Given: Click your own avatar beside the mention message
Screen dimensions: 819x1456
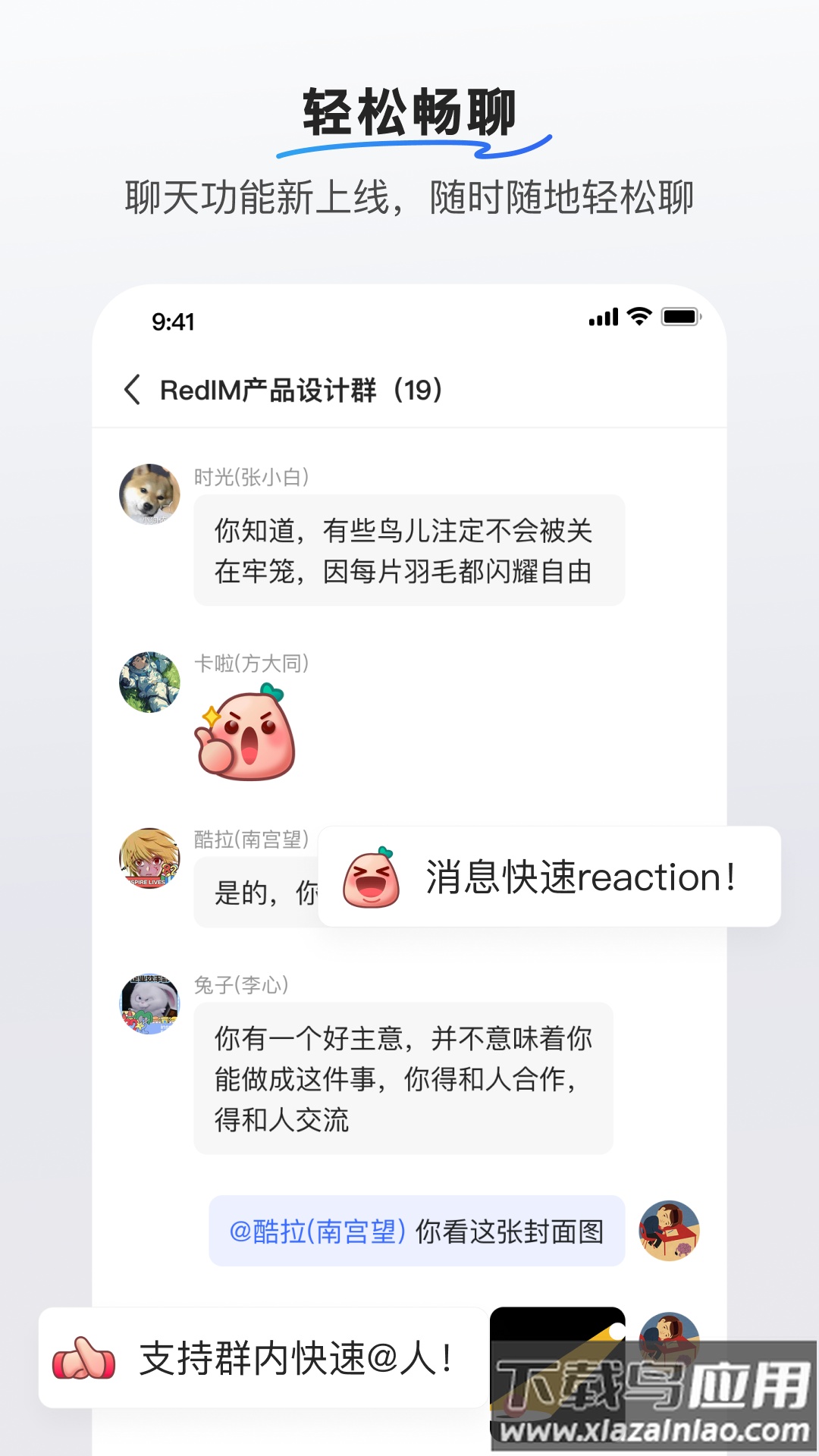Looking at the screenshot, I should click(x=670, y=1228).
